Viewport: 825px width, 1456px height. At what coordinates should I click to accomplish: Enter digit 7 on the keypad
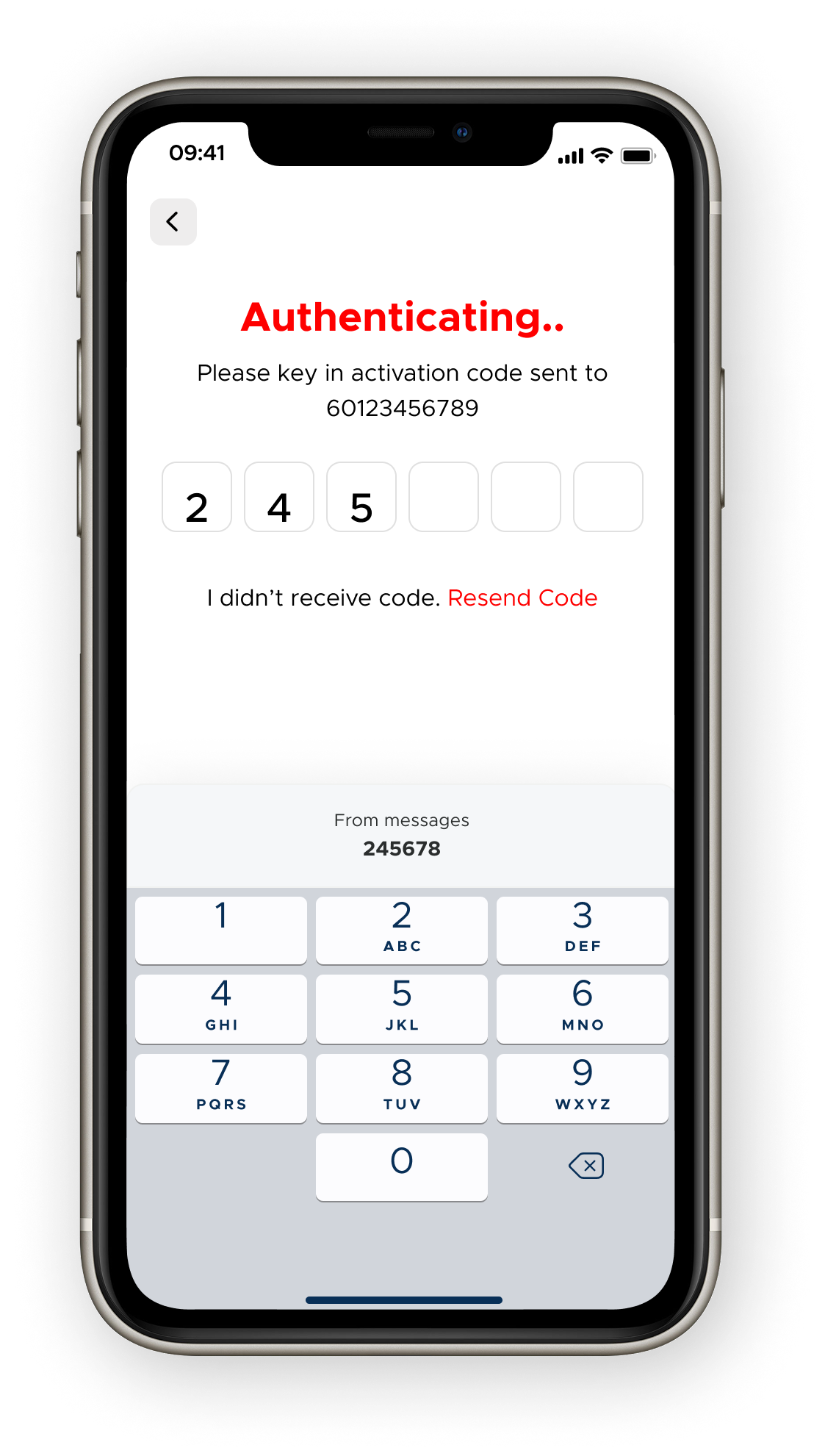220,1088
